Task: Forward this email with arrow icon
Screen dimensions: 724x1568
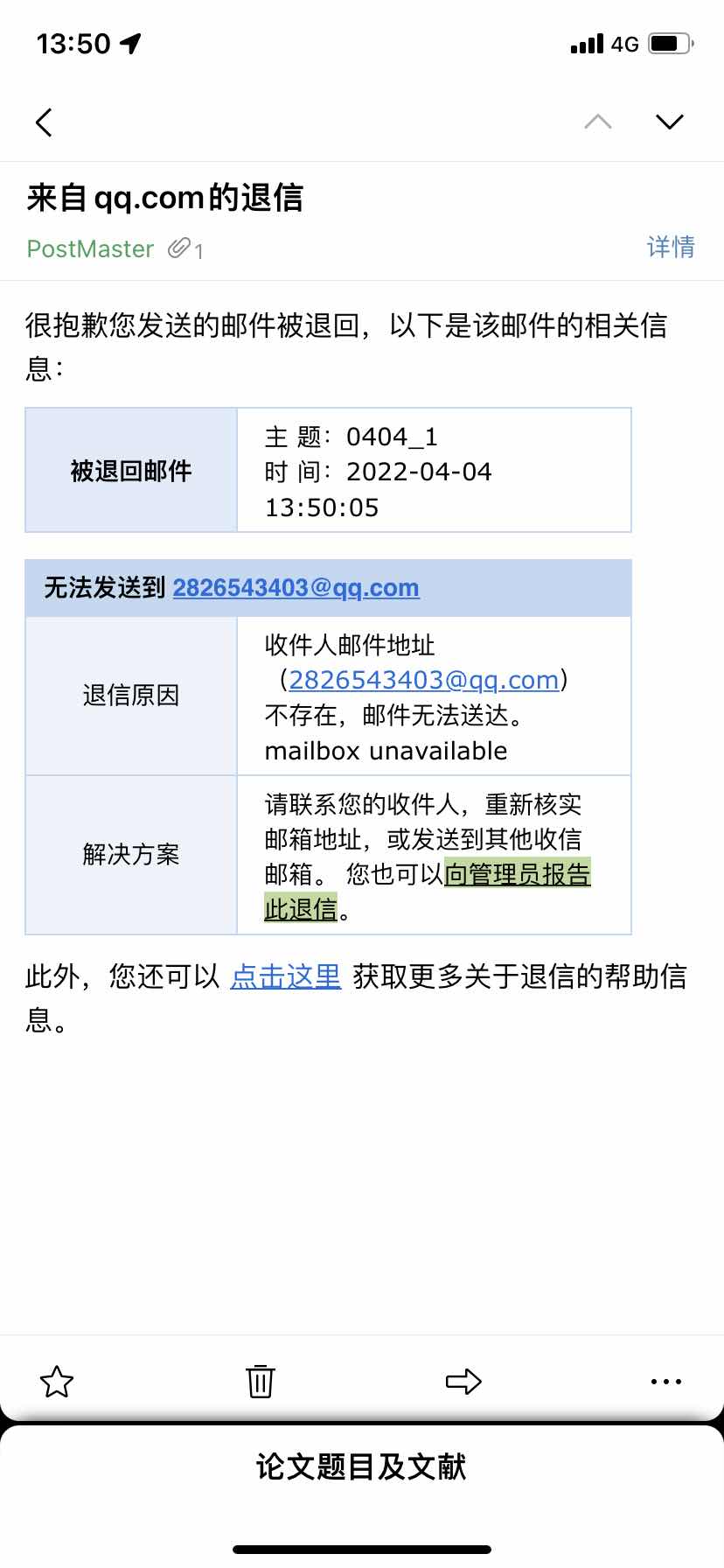Action: pyautogui.click(x=463, y=1382)
